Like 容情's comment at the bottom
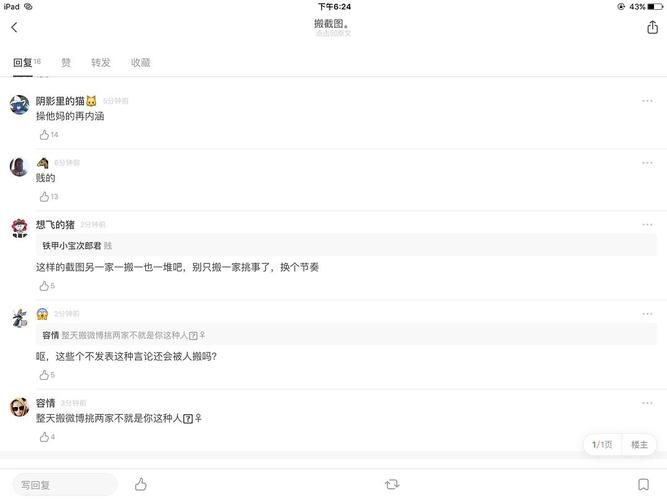This screenshot has width=667, height=500. coord(45,436)
